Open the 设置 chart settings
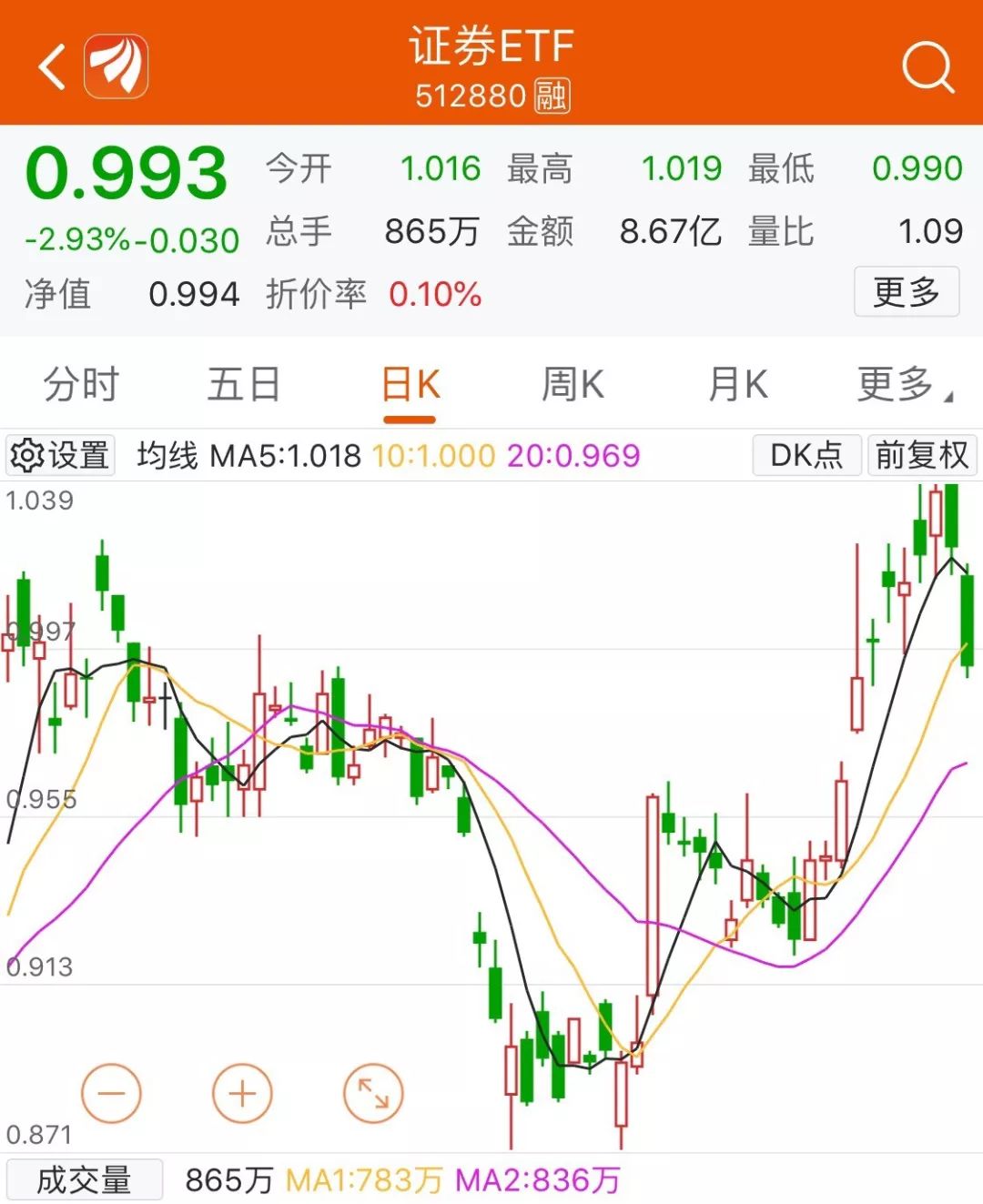 pos(61,455)
